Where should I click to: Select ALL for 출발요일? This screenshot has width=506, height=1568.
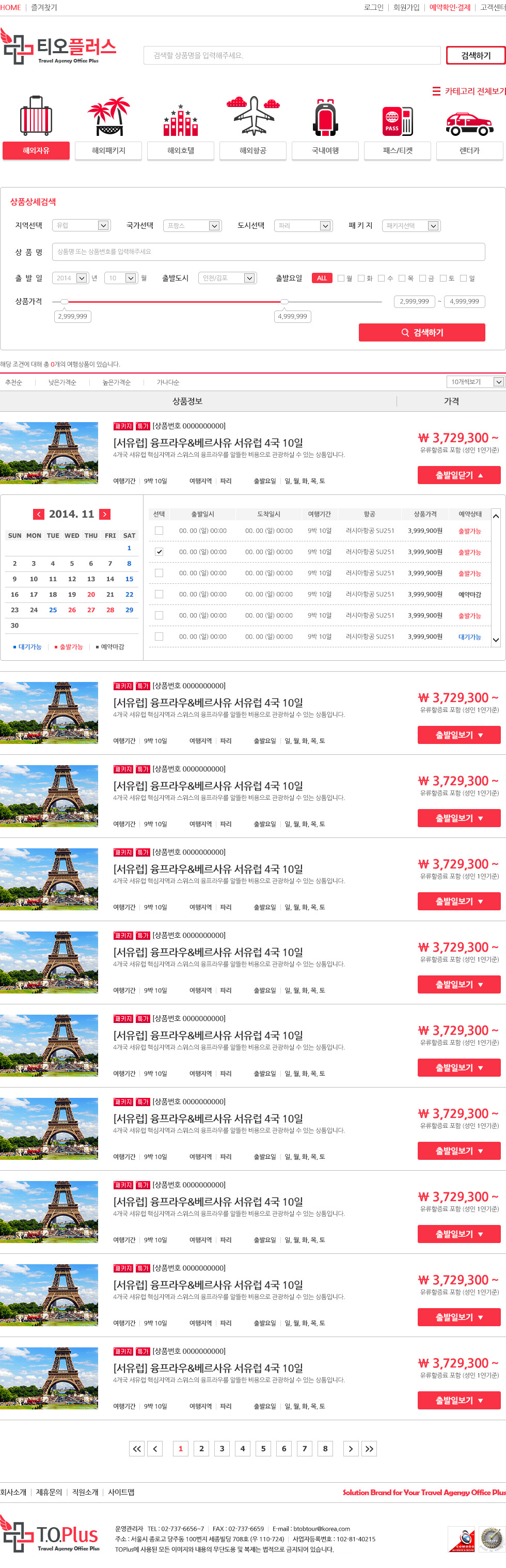(x=322, y=278)
